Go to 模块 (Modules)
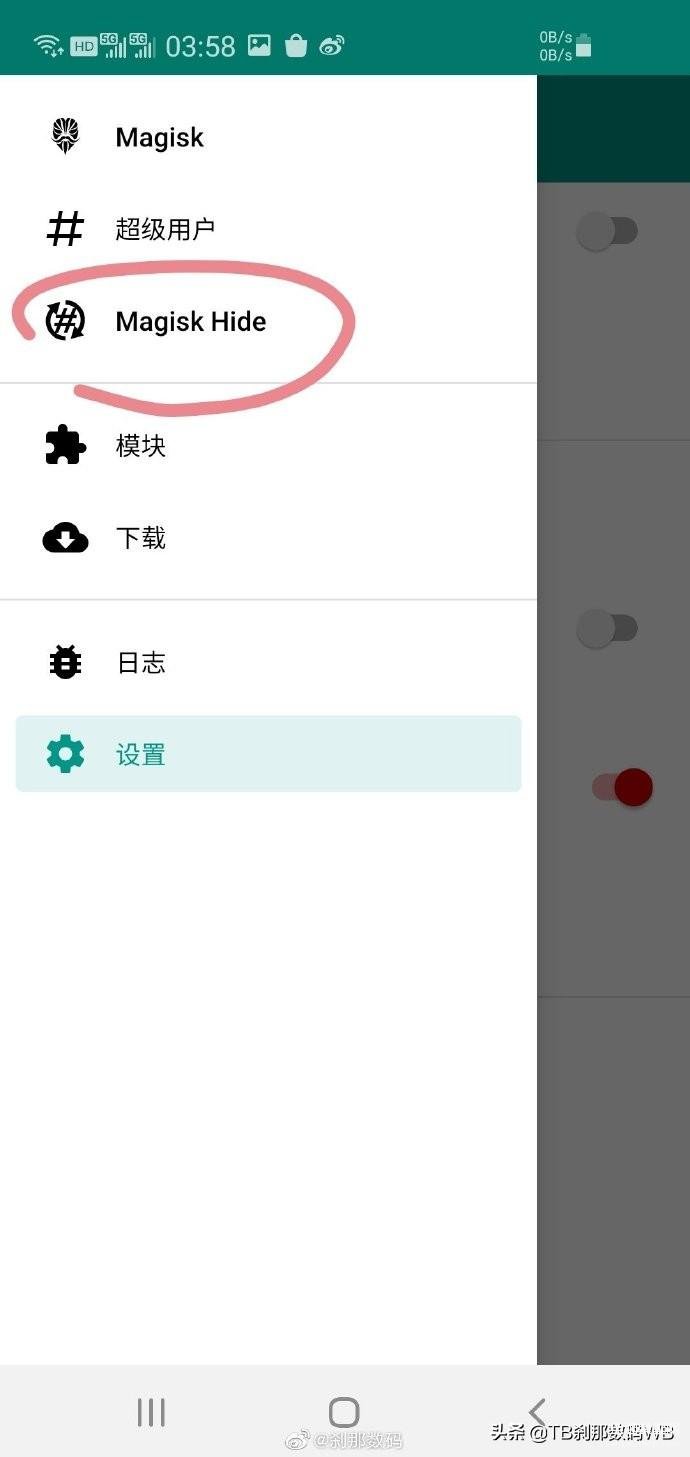Screen dimensions: 690x1457 click(141, 446)
